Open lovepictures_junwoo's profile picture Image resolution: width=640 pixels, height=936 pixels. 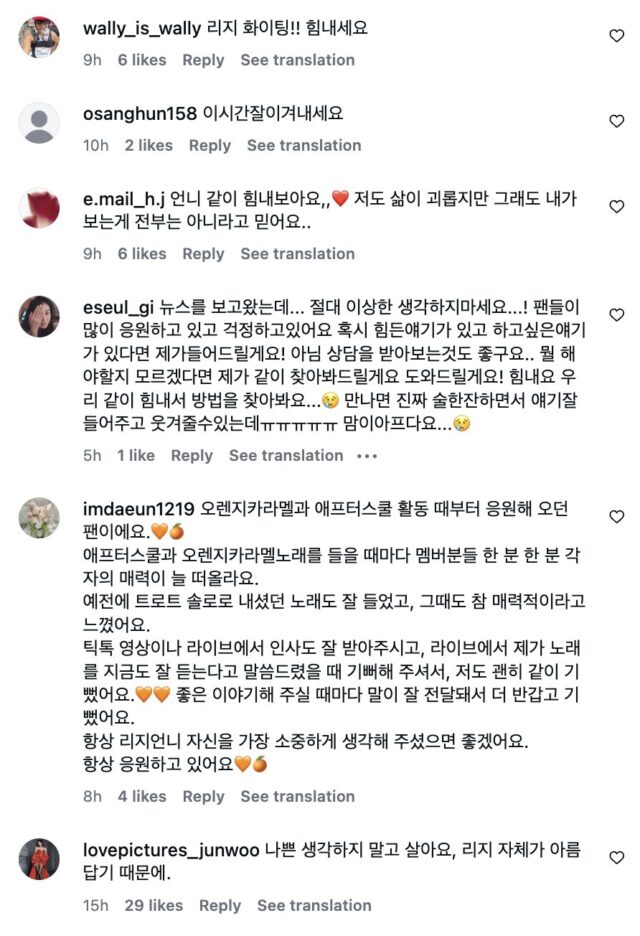click(x=40, y=859)
